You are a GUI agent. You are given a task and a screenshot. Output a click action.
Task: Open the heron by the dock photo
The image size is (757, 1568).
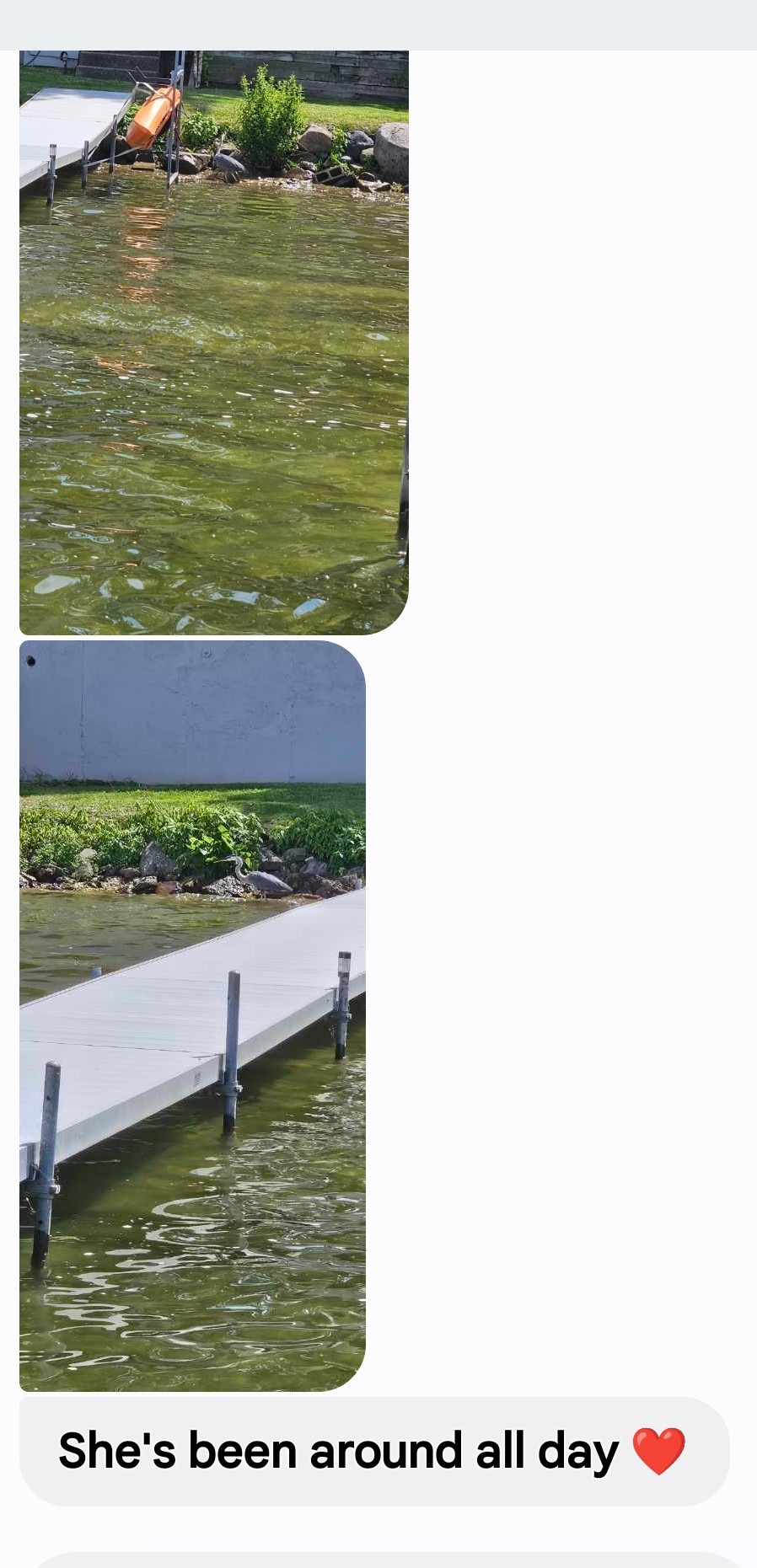pos(192,1016)
